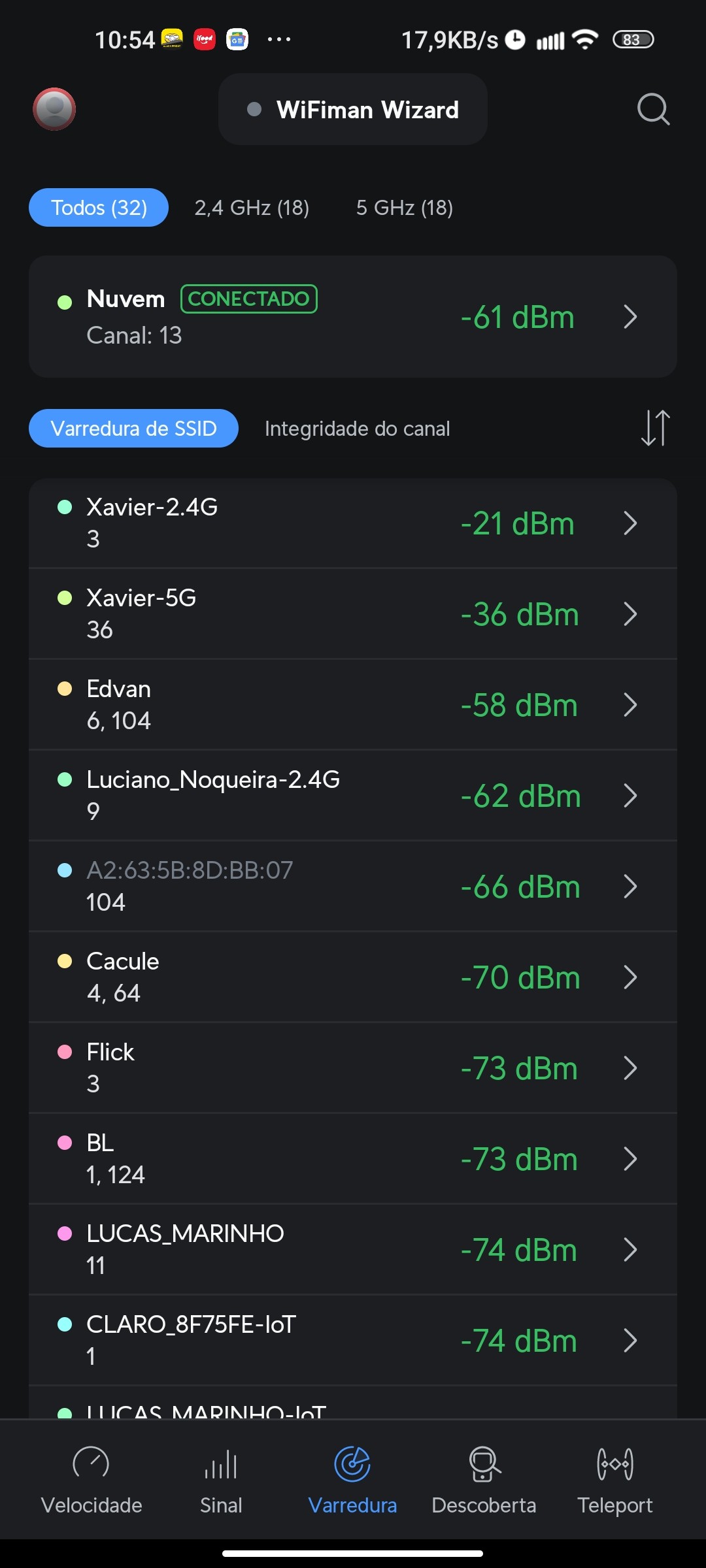706x1568 pixels.
Task: Open the search icon
Action: pos(653,109)
